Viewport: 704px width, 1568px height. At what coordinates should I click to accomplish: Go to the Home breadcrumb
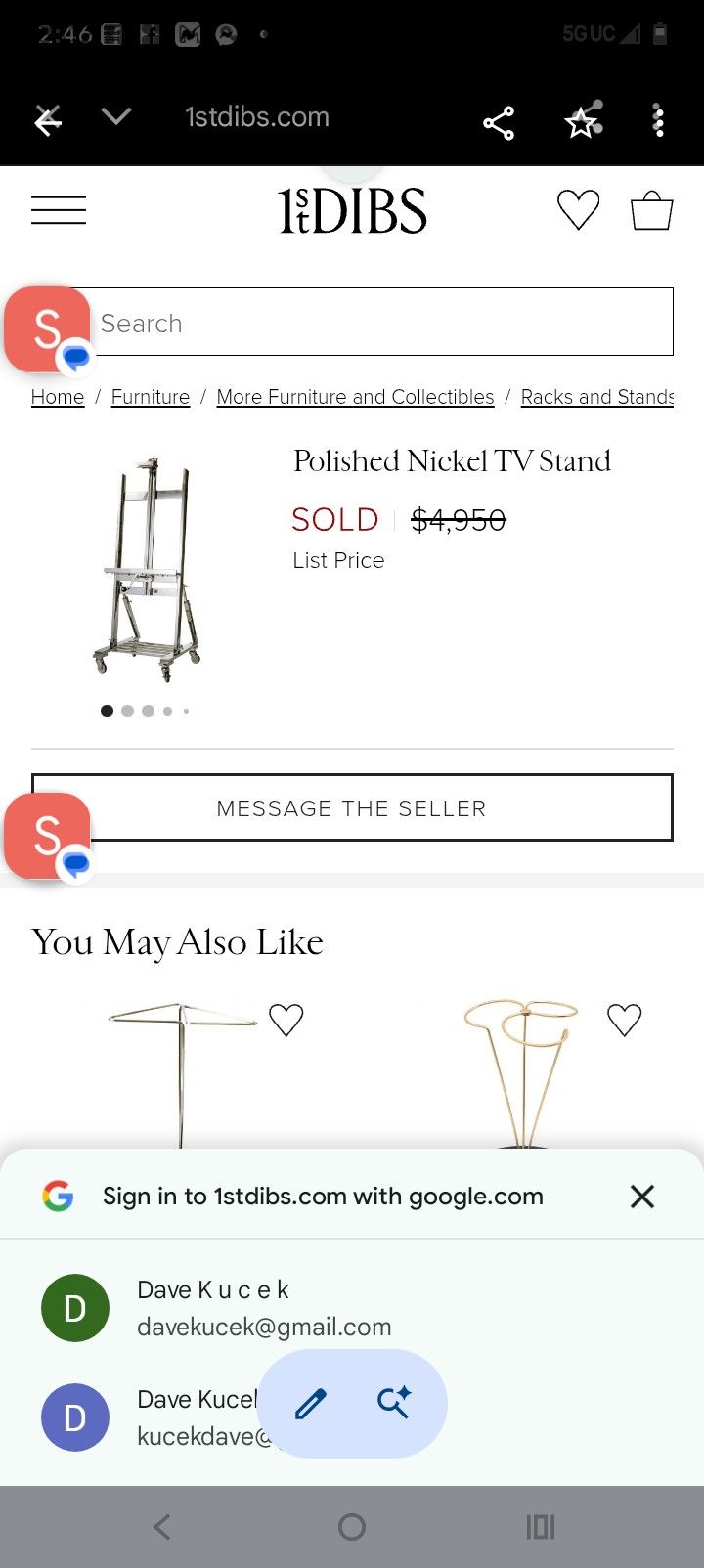tap(58, 397)
